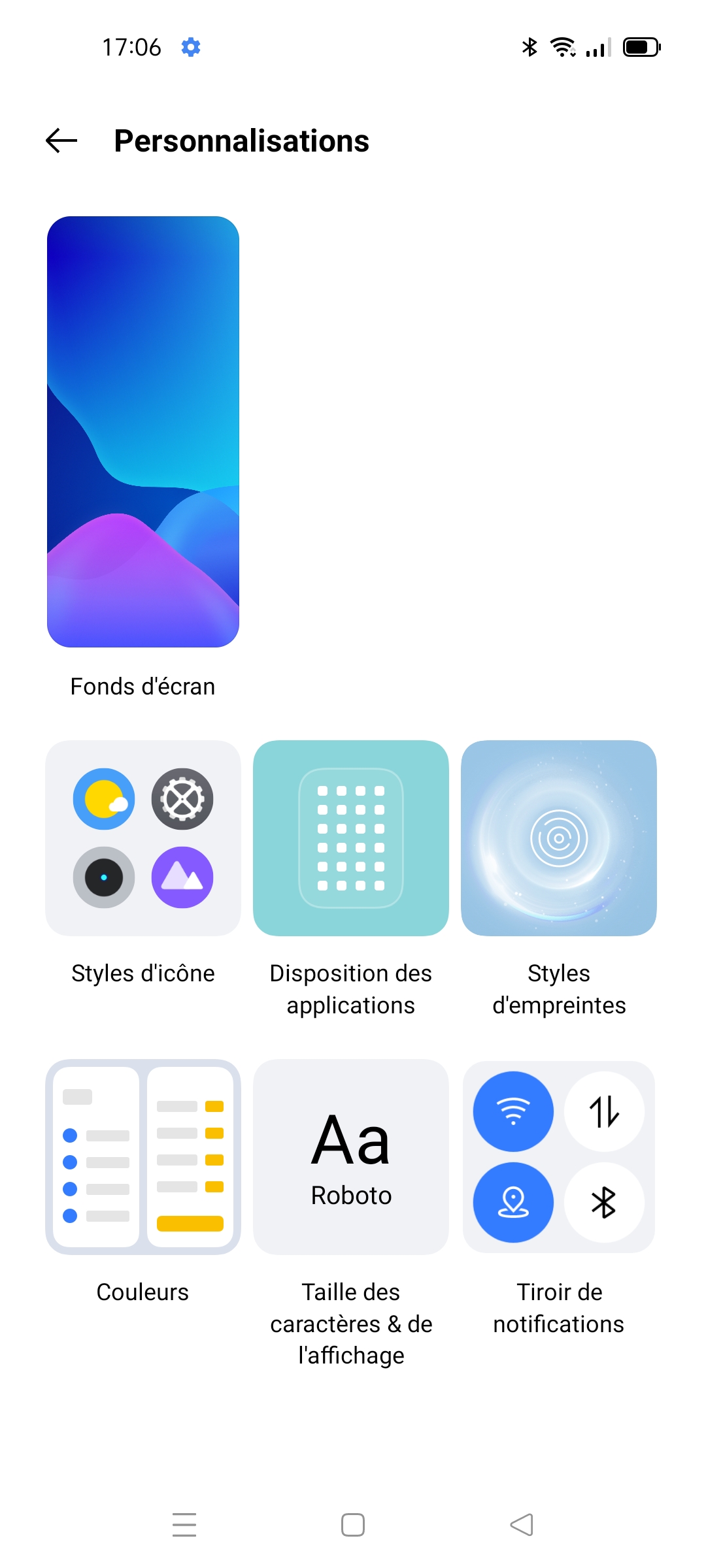Open Disposition des applications

click(x=351, y=838)
